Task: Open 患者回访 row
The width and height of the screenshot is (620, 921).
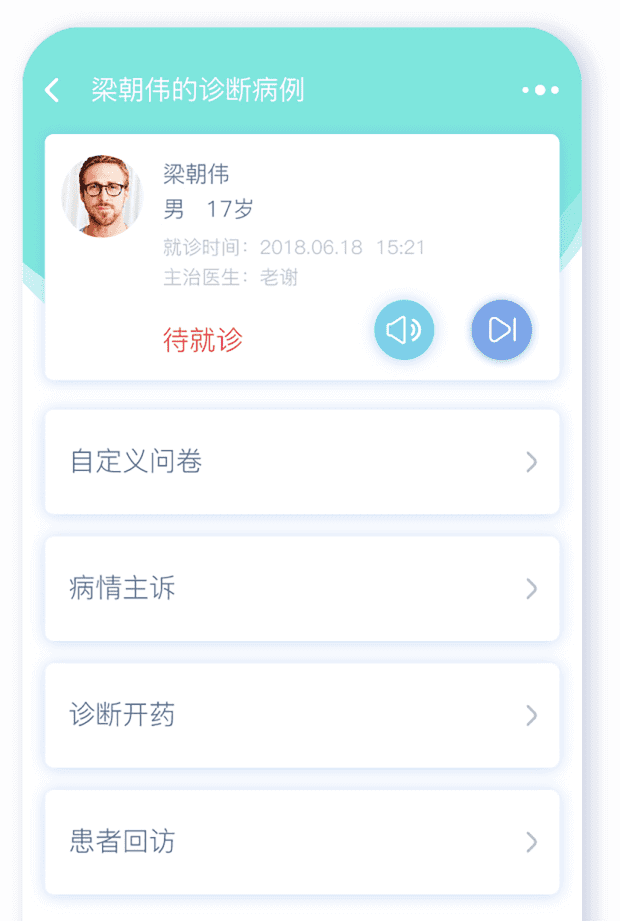Action: (301, 842)
